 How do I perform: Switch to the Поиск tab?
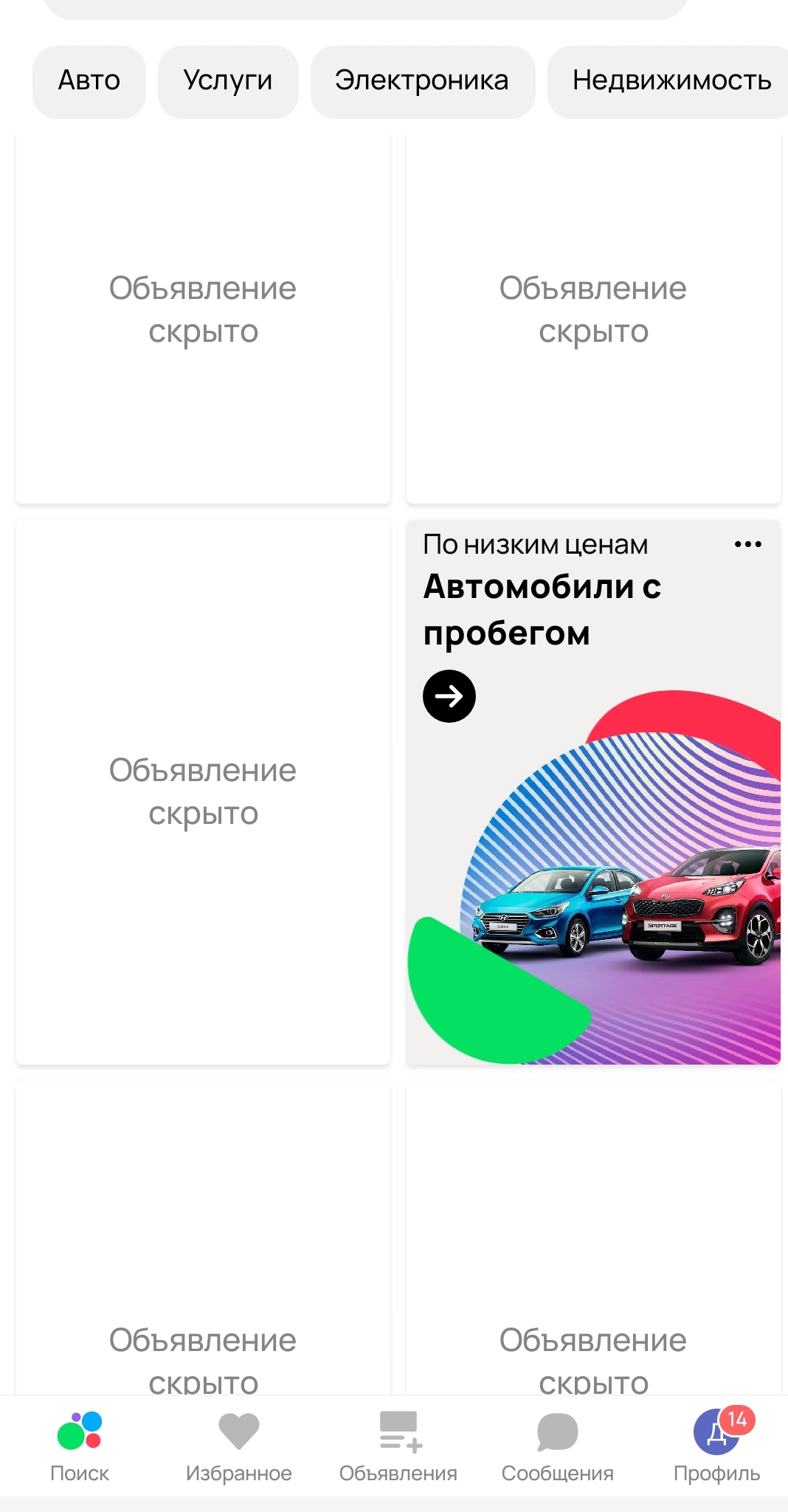click(x=80, y=1446)
